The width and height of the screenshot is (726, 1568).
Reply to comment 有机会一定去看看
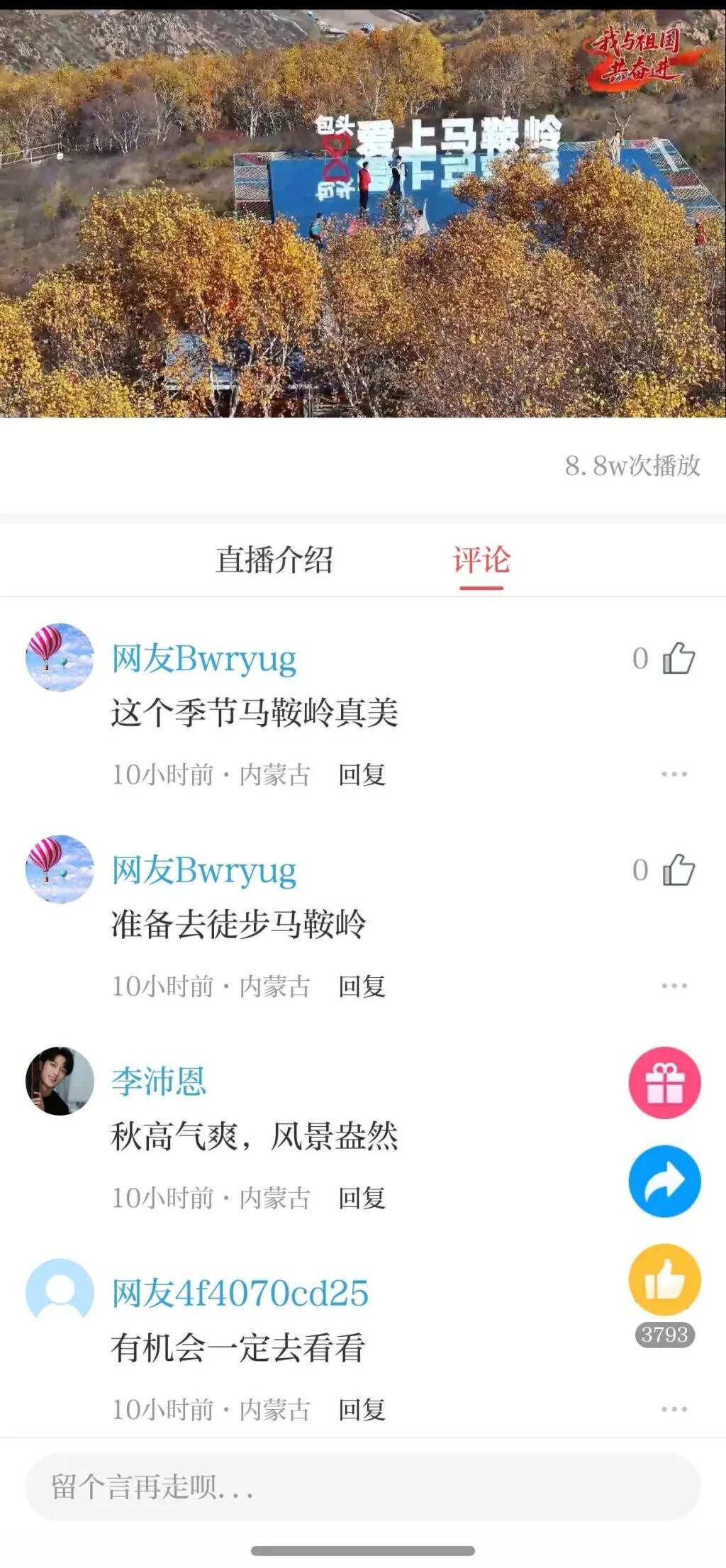click(x=362, y=1409)
